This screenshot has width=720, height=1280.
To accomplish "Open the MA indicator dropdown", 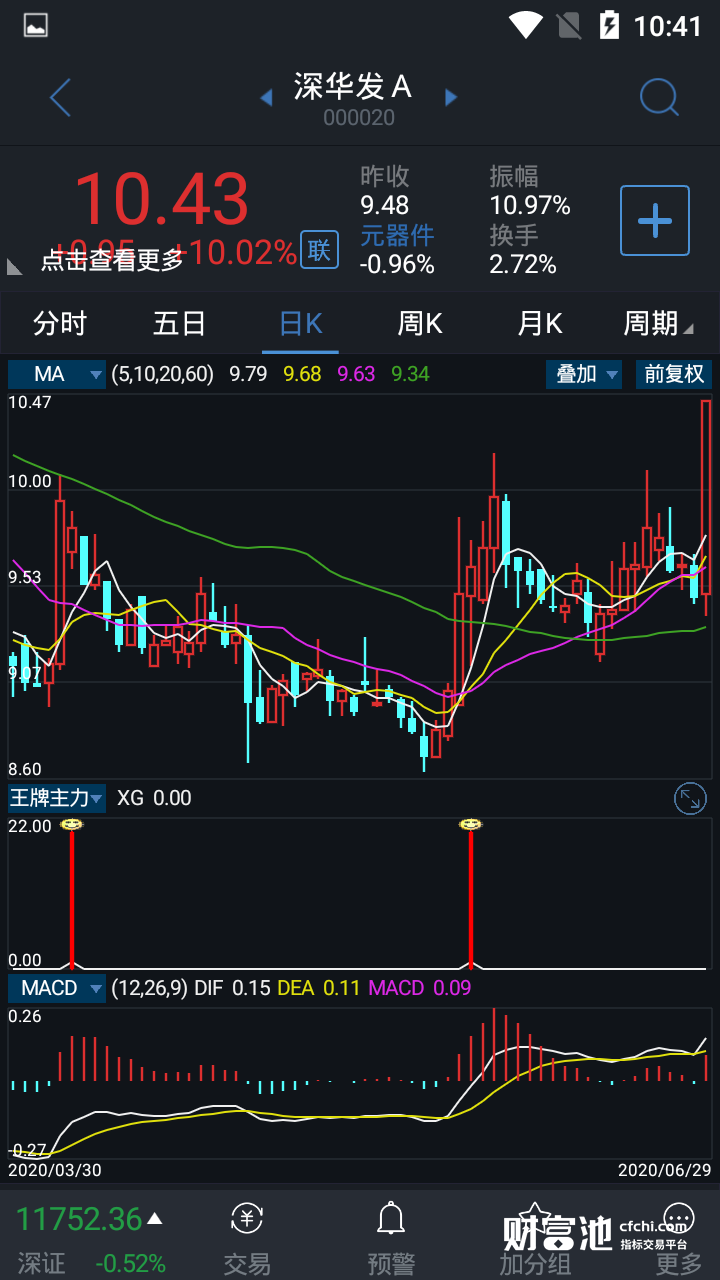I will (57, 374).
